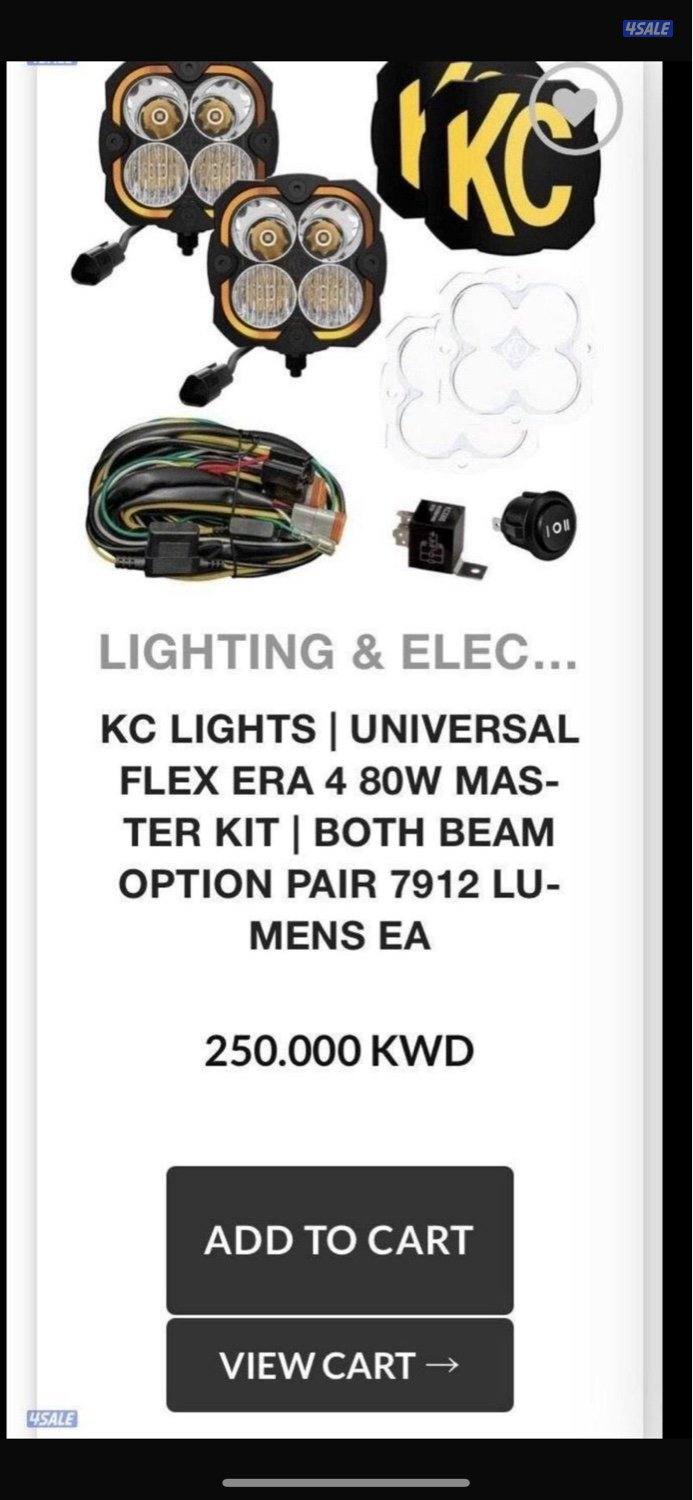Open the cart with VIEW CART

(339, 1366)
